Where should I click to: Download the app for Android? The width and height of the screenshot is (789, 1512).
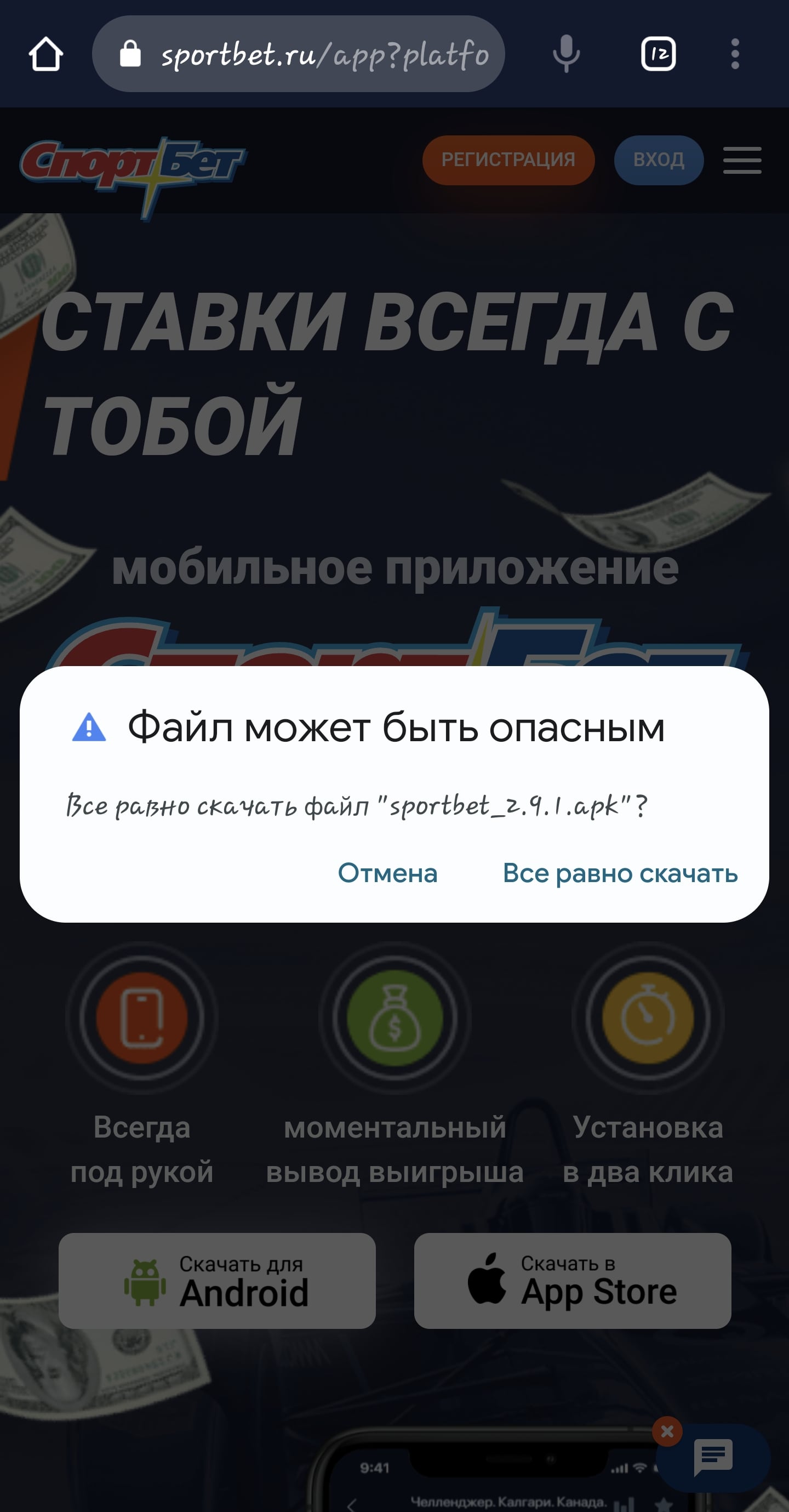(217, 1281)
